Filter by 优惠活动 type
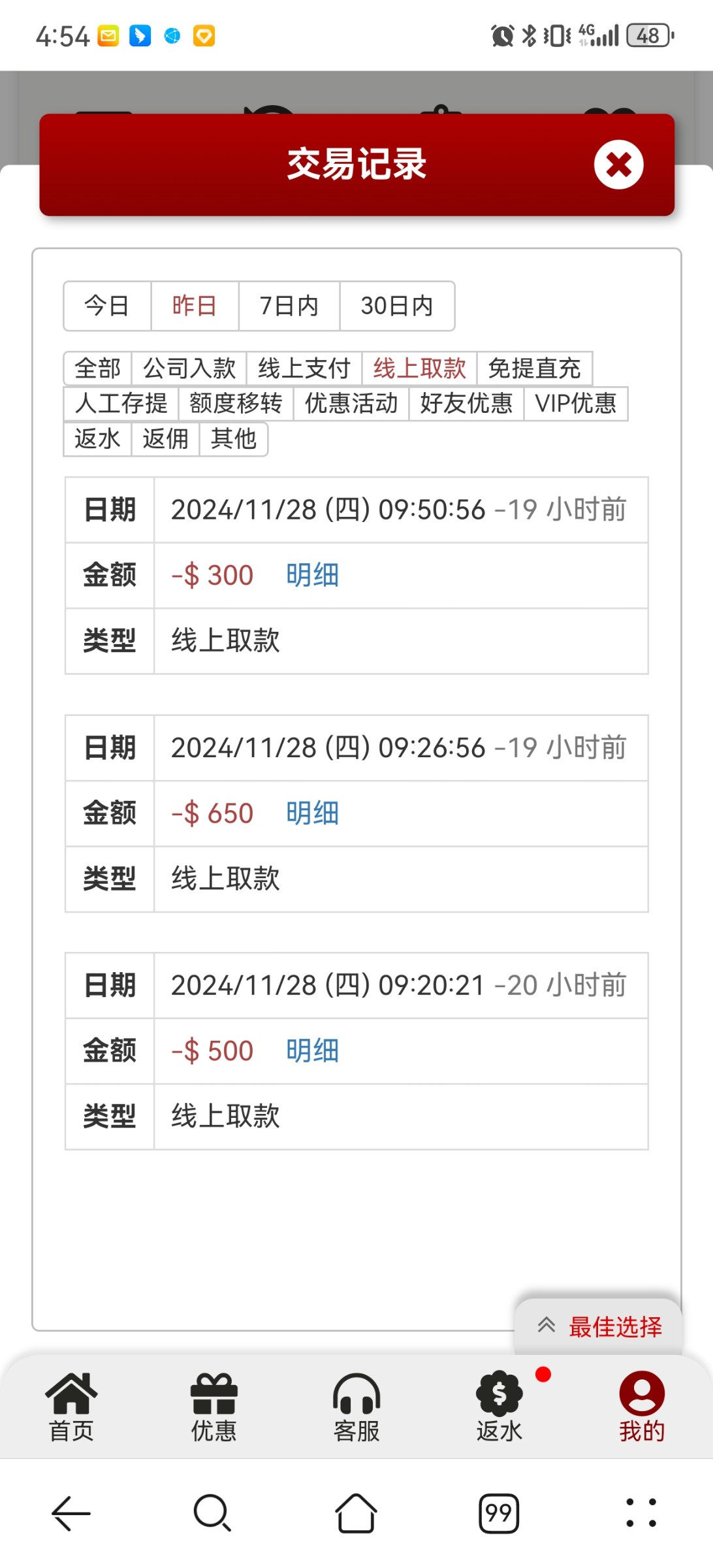713x1568 pixels. 351,404
